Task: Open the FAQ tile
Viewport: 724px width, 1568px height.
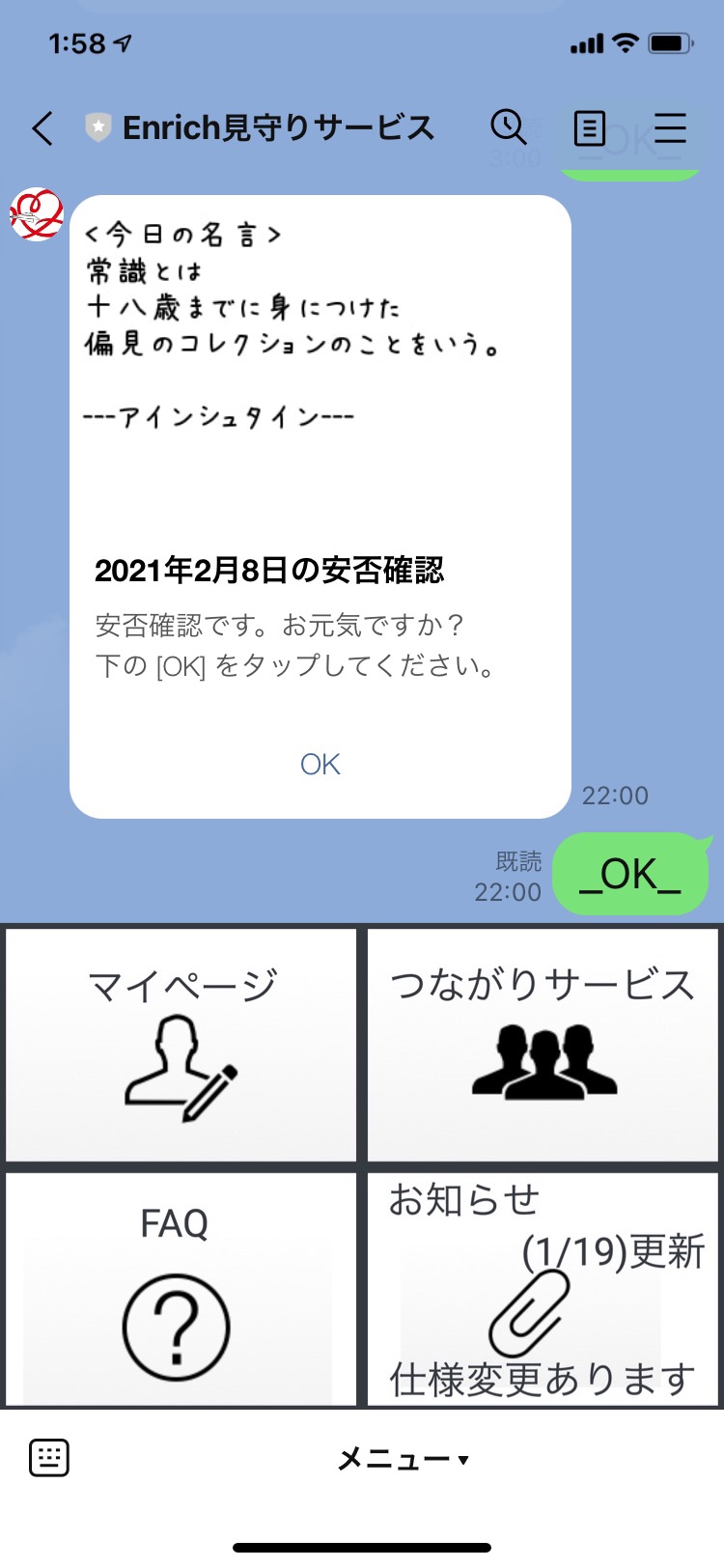Action: [x=181, y=1288]
